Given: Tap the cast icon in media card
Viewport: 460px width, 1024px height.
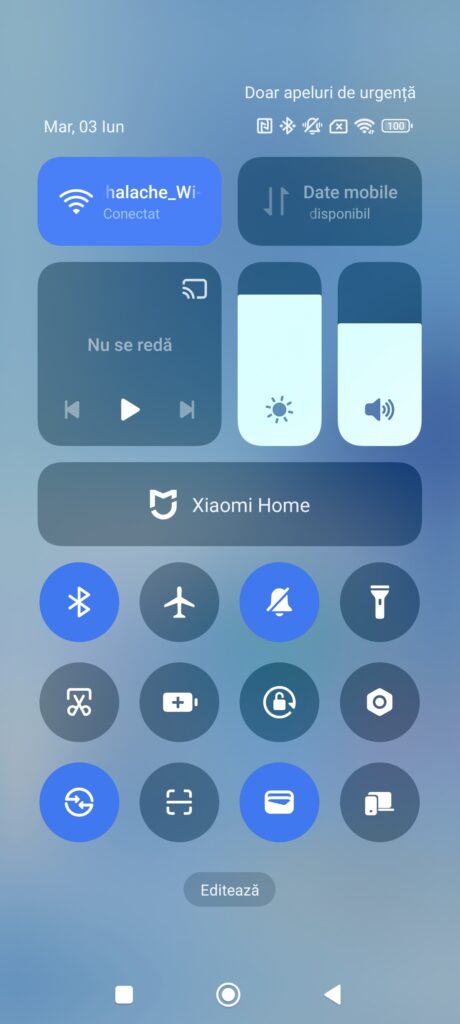Looking at the screenshot, I should pos(194,289).
